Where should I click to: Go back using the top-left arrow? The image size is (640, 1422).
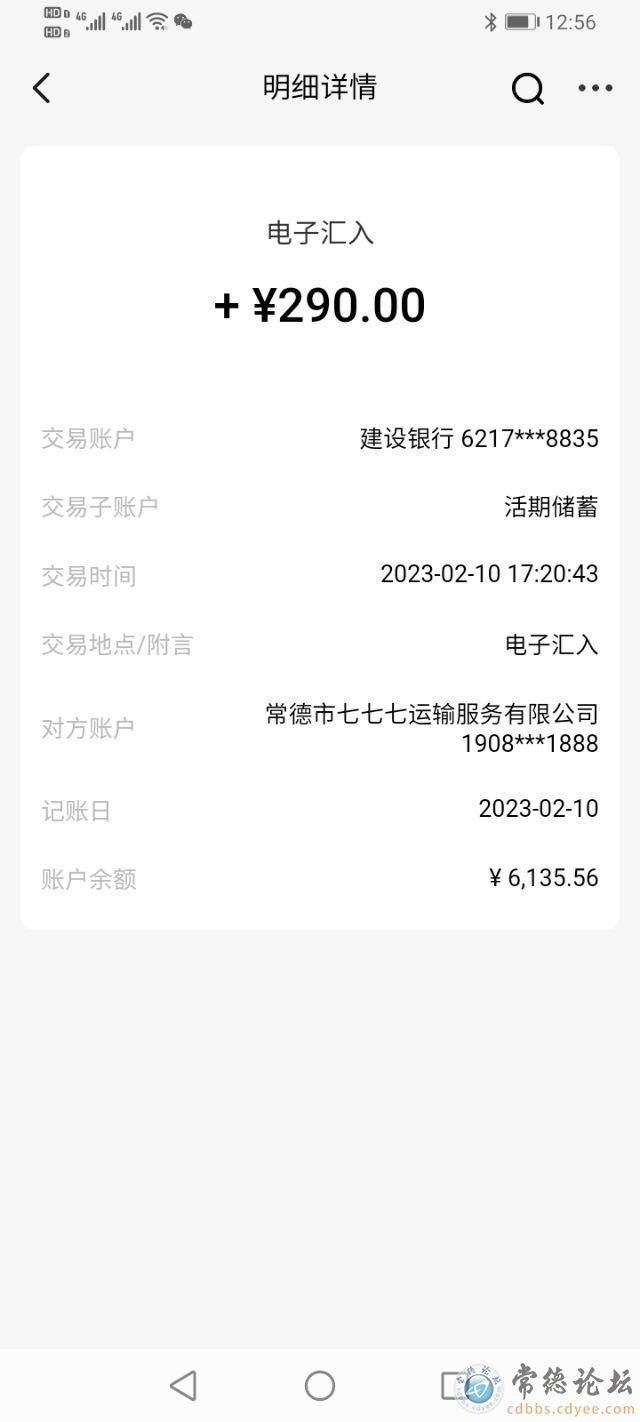(41, 88)
